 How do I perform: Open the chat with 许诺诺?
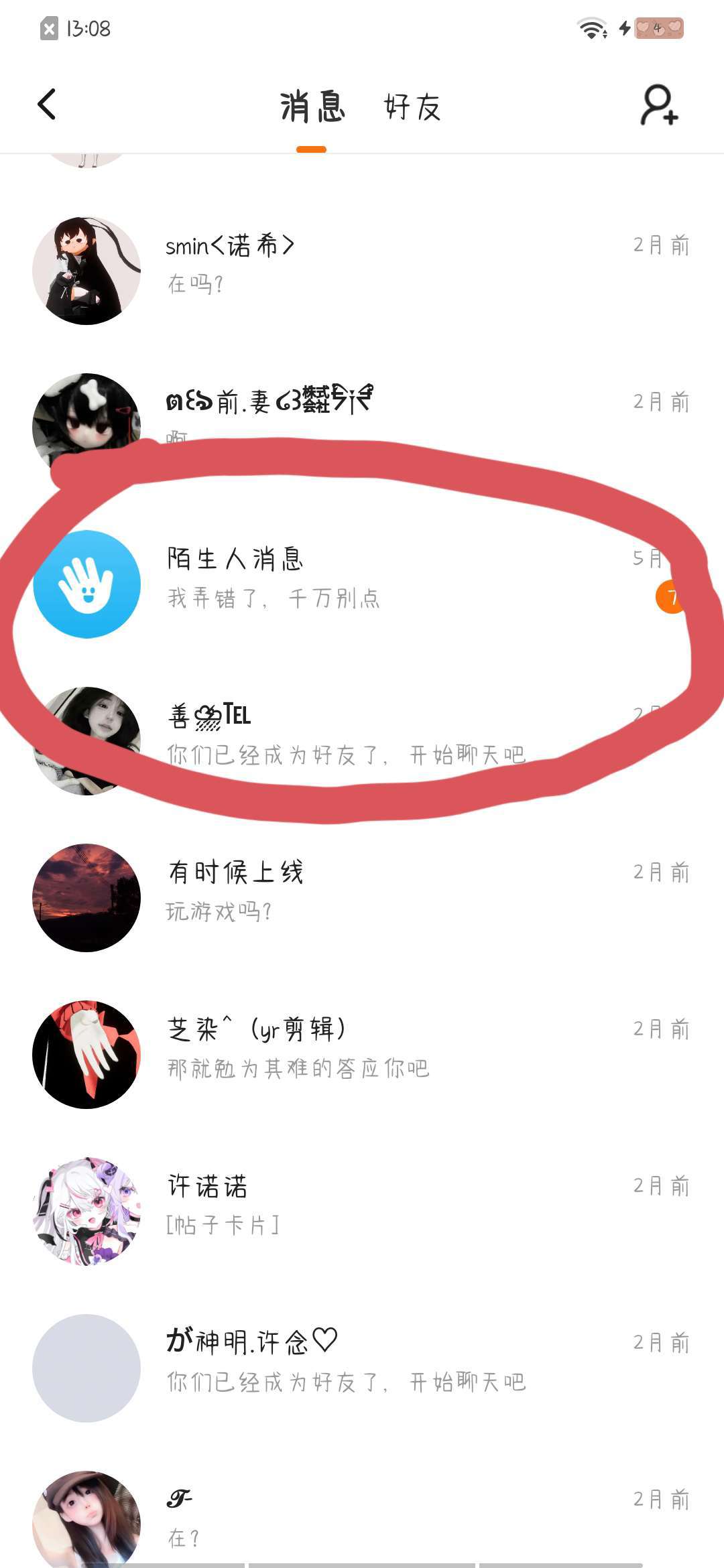click(x=362, y=1209)
